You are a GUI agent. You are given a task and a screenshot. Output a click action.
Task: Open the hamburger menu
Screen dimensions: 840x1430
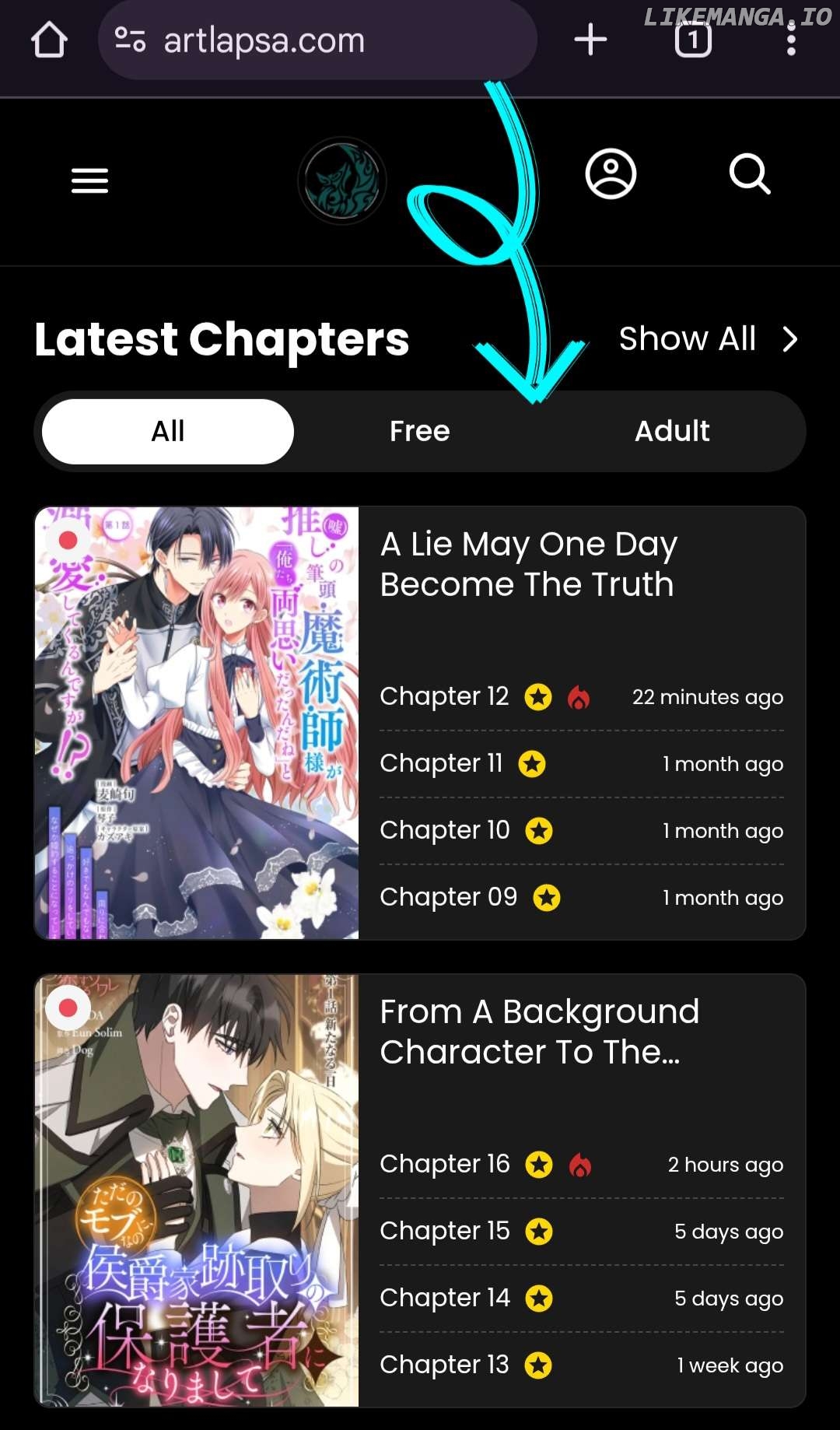pos(89,181)
